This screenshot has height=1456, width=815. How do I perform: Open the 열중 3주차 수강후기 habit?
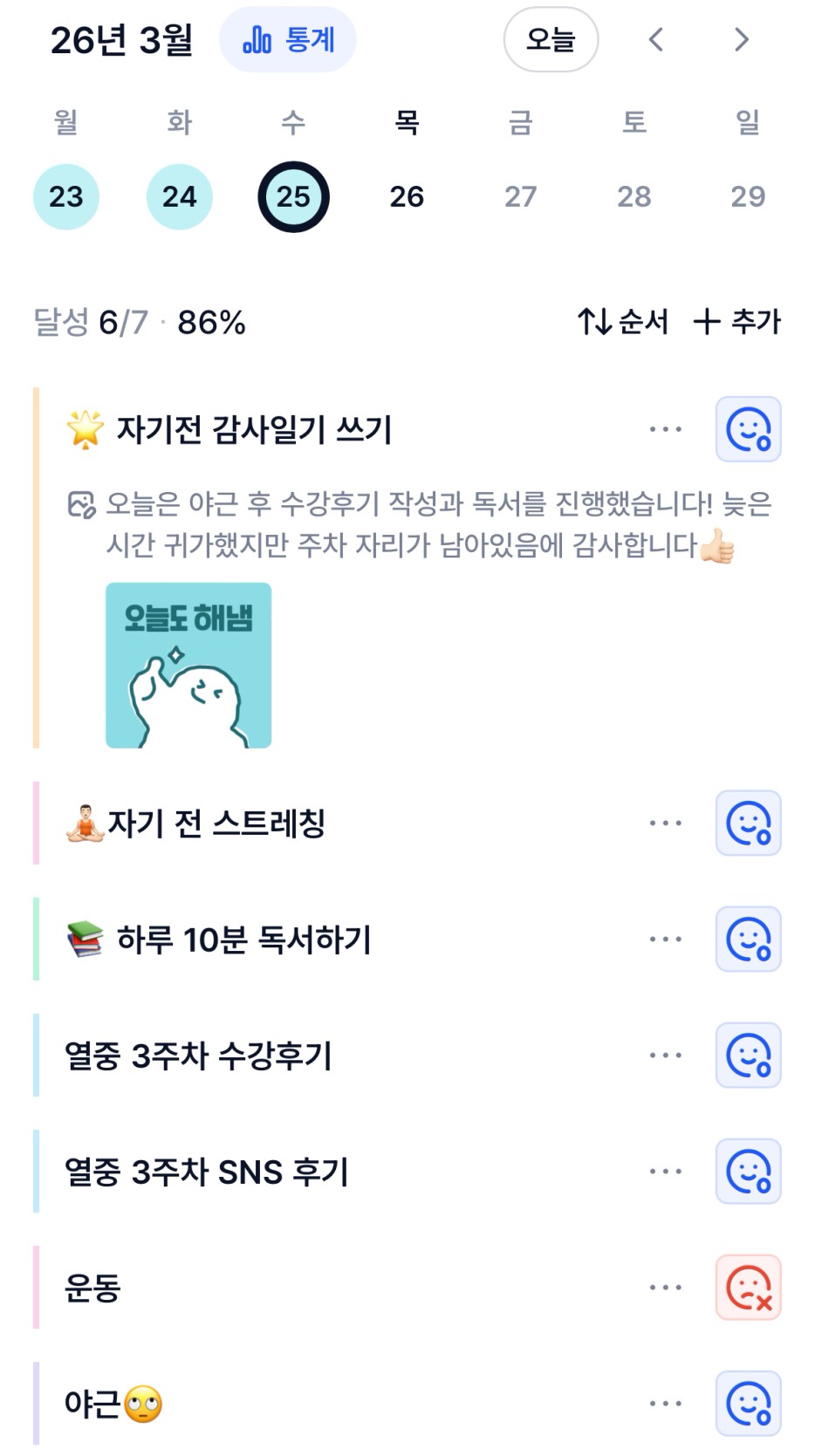[199, 1056]
